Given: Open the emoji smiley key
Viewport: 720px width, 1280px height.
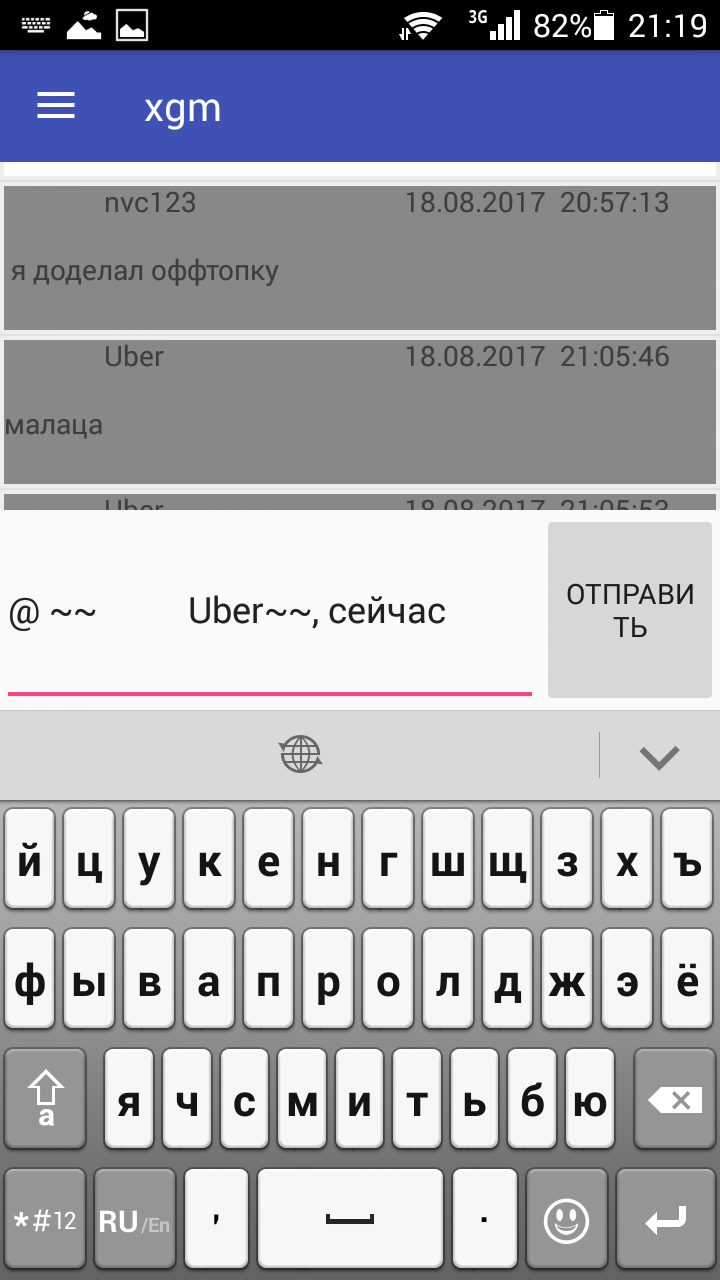Looking at the screenshot, I should click(566, 1220).
